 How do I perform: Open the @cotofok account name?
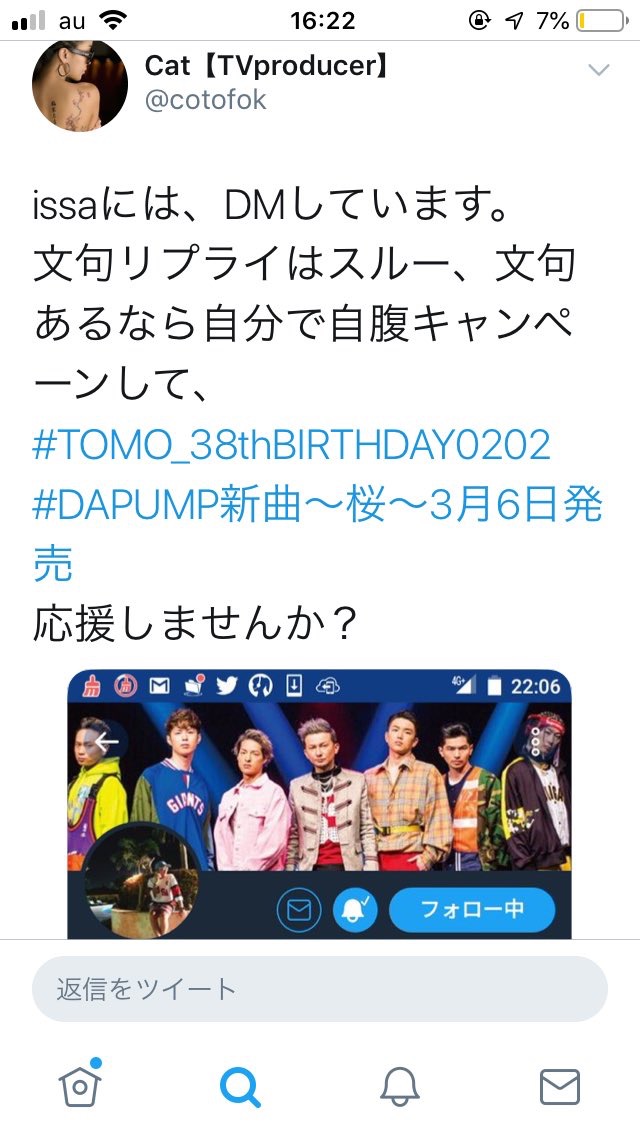[206, 100]
